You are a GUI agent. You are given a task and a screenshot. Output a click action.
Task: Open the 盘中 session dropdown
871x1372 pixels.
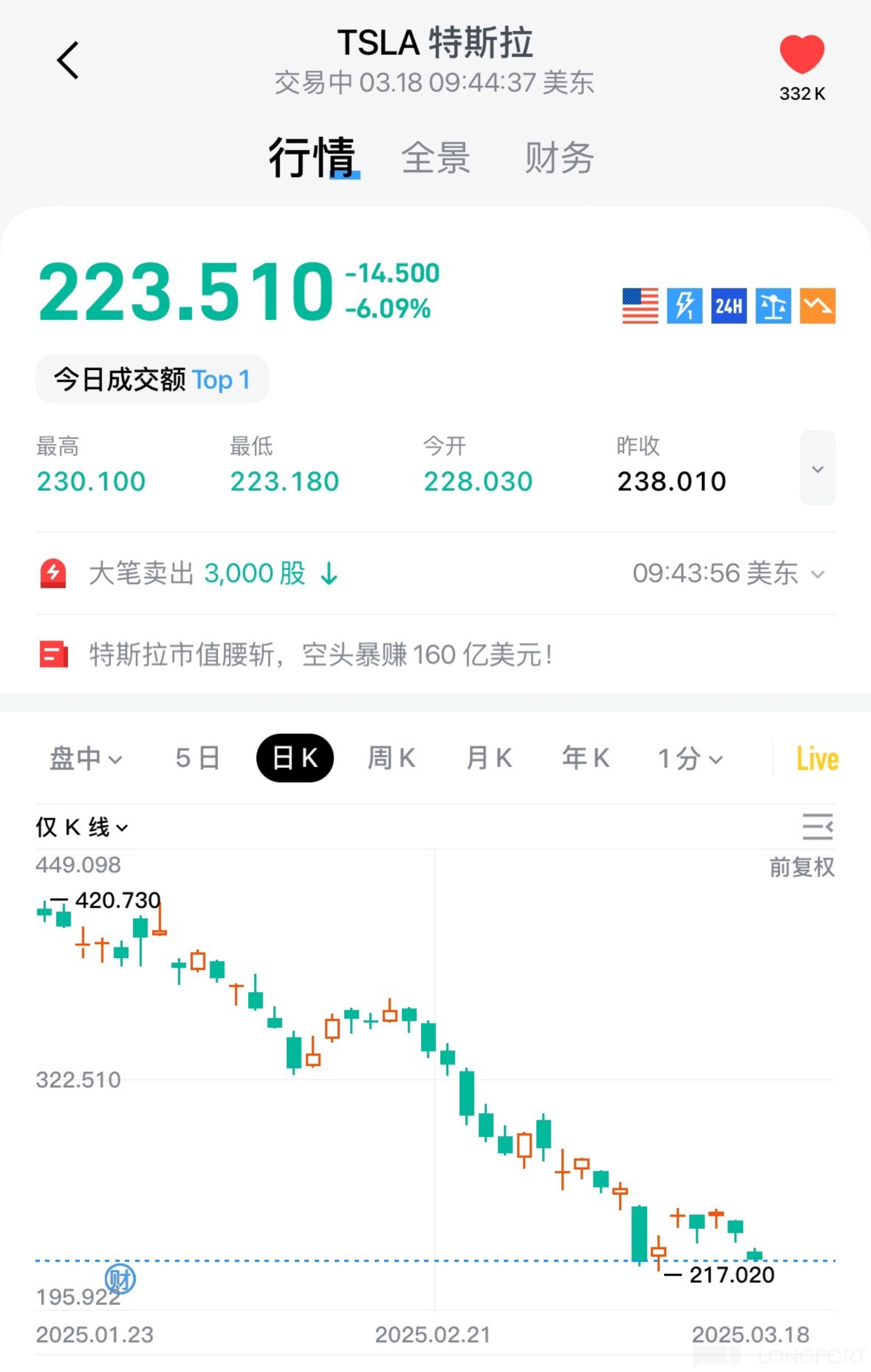point(86,758)
